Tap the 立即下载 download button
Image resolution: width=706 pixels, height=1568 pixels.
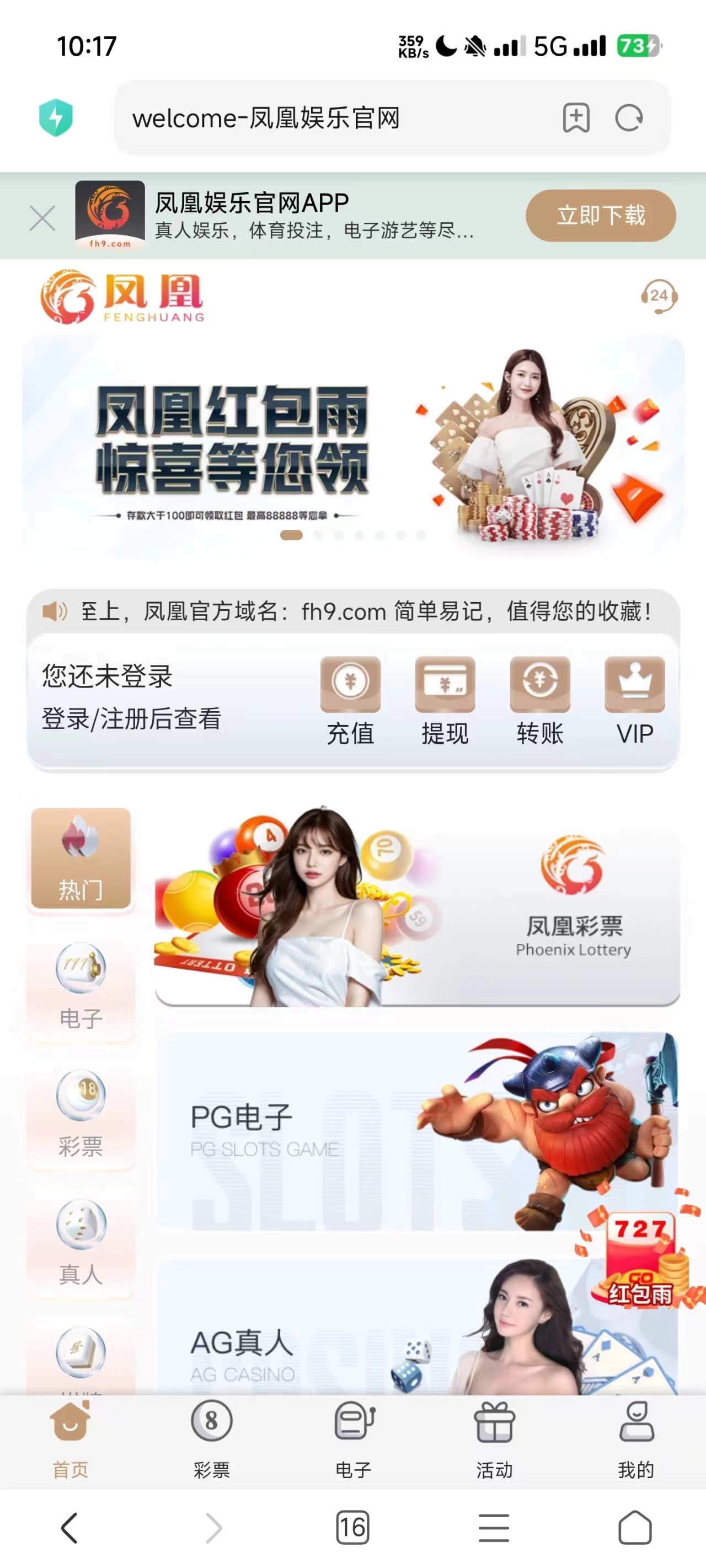pos(600,216)
